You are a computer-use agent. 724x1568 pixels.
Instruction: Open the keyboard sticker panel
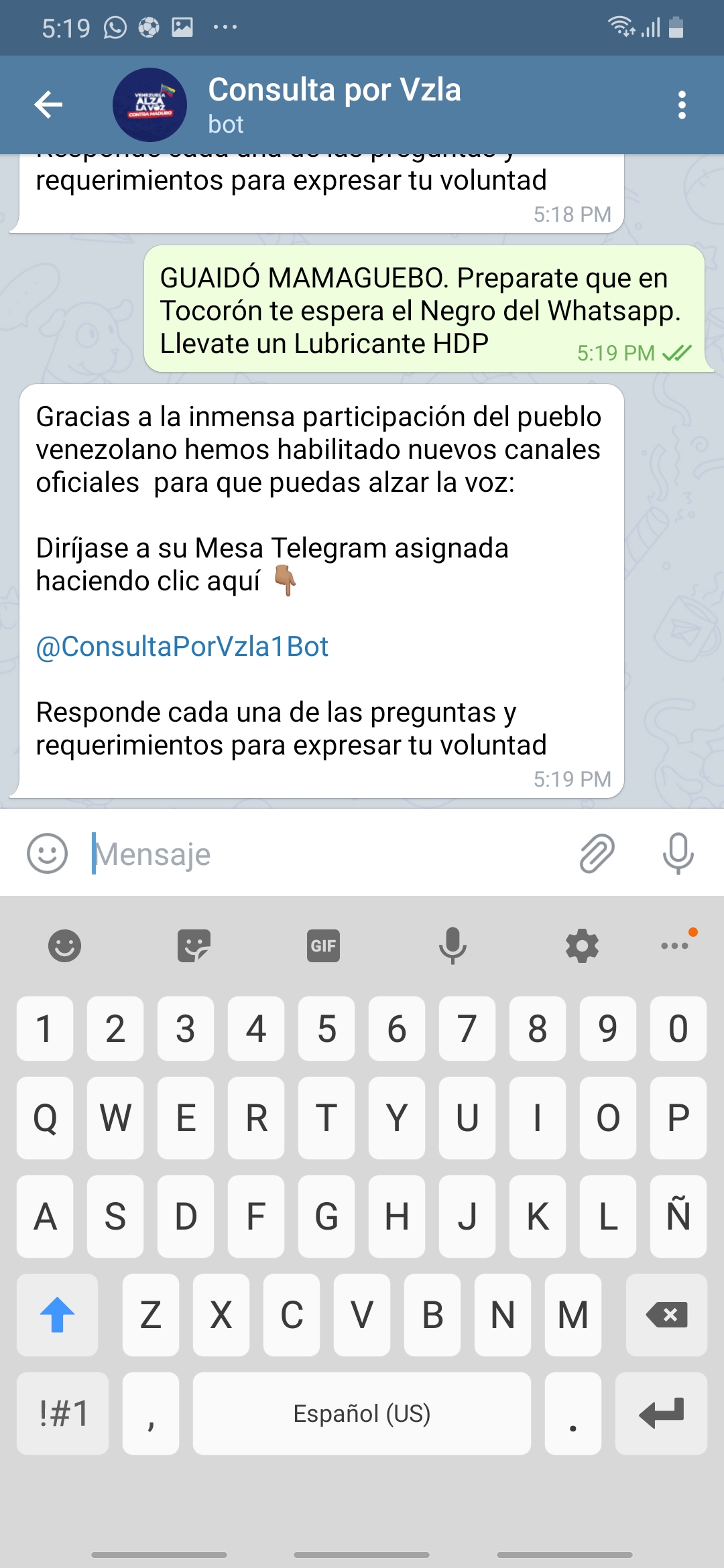[194, 946]
